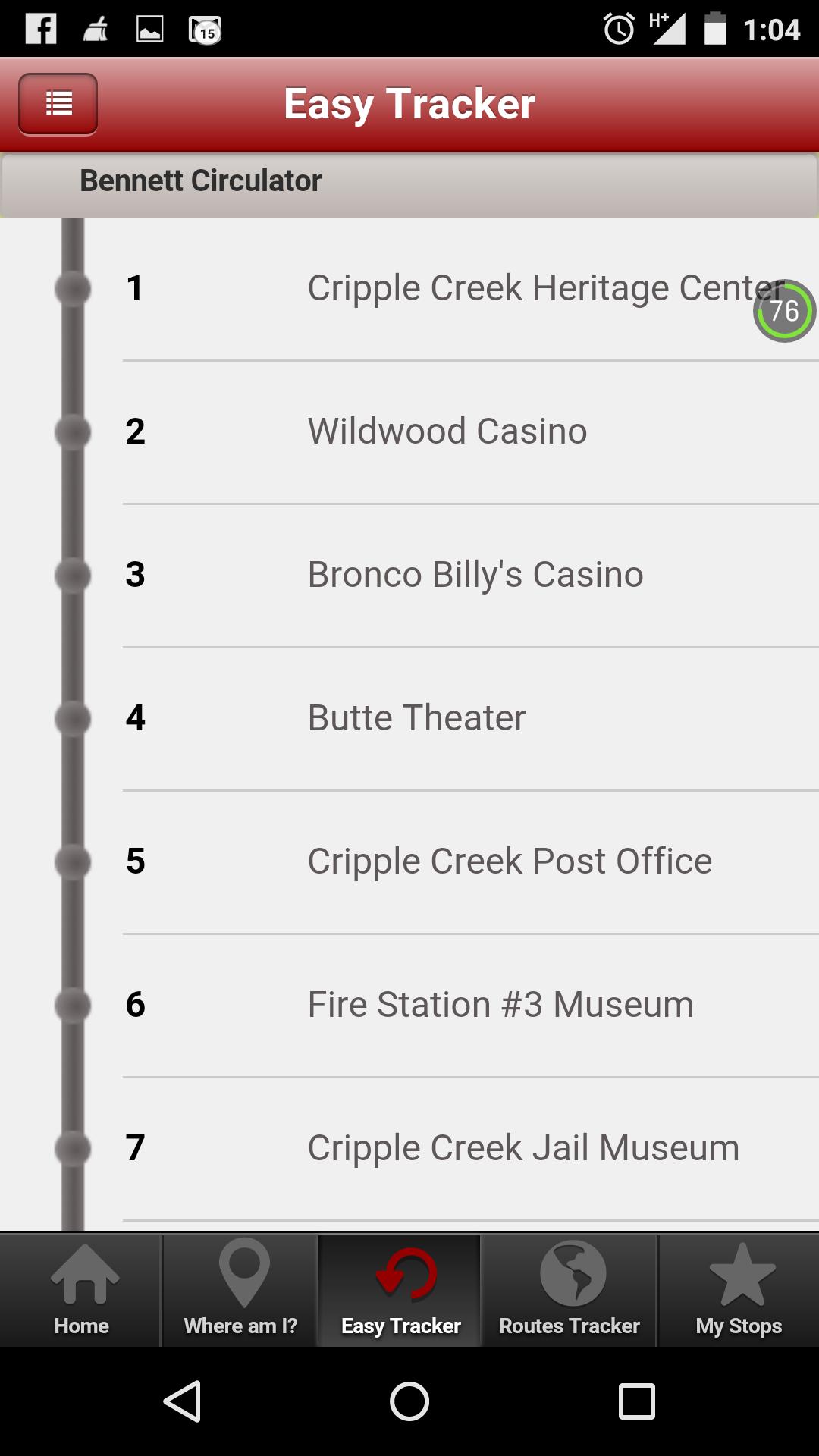The height and width of the screenshot is (1456, 819).
Task: Tap the 76 arrival progress ring
Action: click(x=782, y=311)
